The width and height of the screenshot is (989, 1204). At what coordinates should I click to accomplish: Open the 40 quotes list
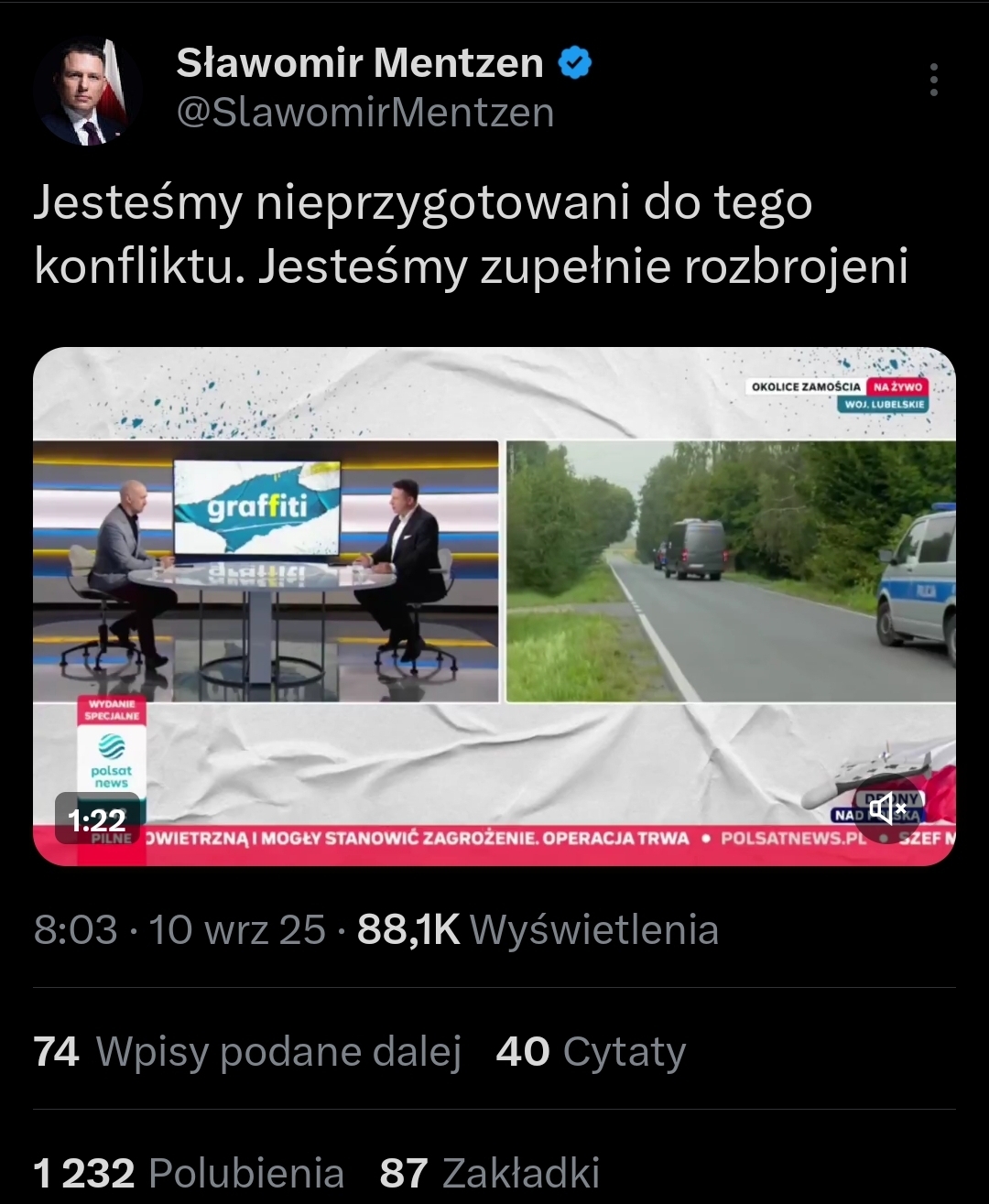(591, 1052)
